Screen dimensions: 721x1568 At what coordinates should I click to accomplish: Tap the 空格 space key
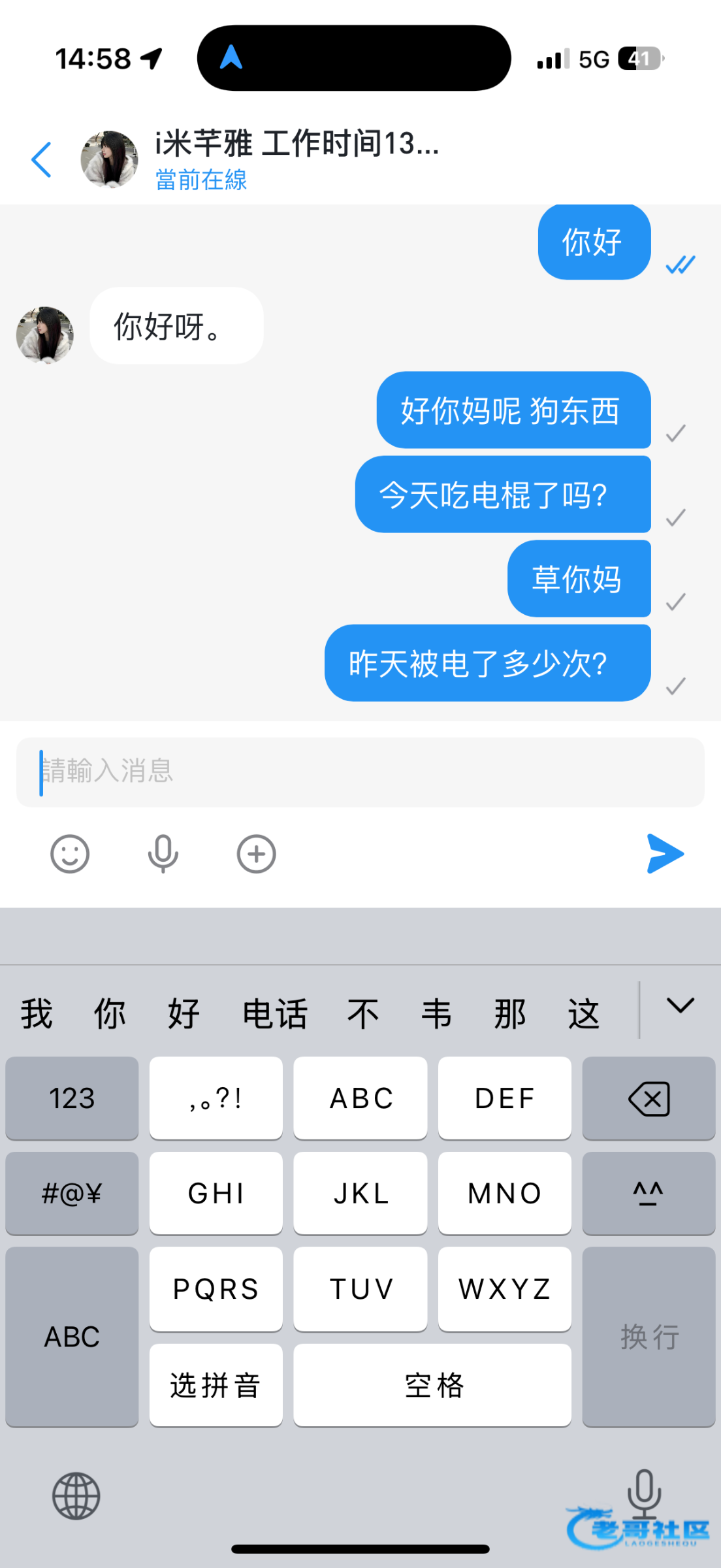click(x=432, y=1385)
